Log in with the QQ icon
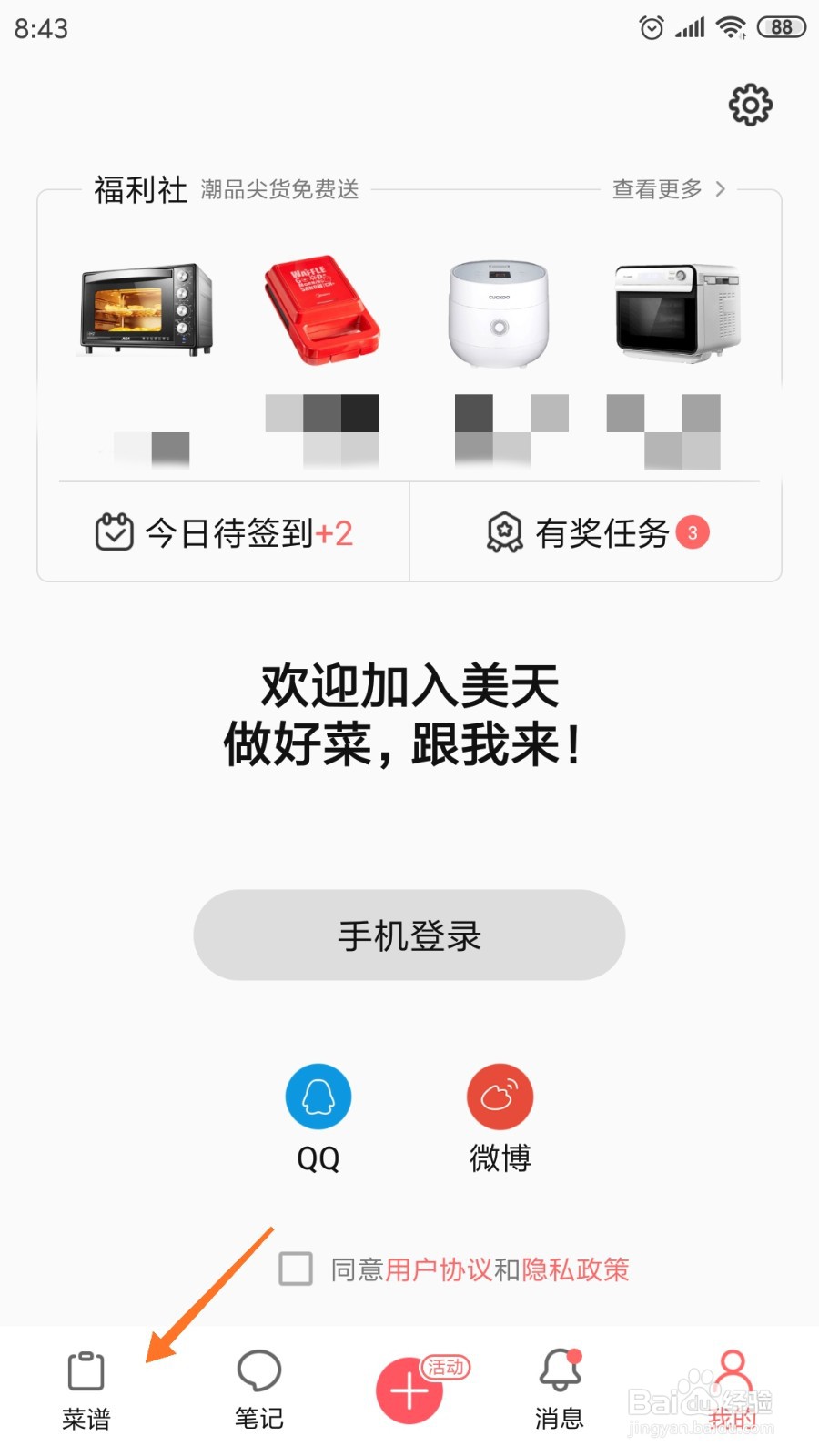The height and width of the screenshot is (1456, 819). [317, 1097]
